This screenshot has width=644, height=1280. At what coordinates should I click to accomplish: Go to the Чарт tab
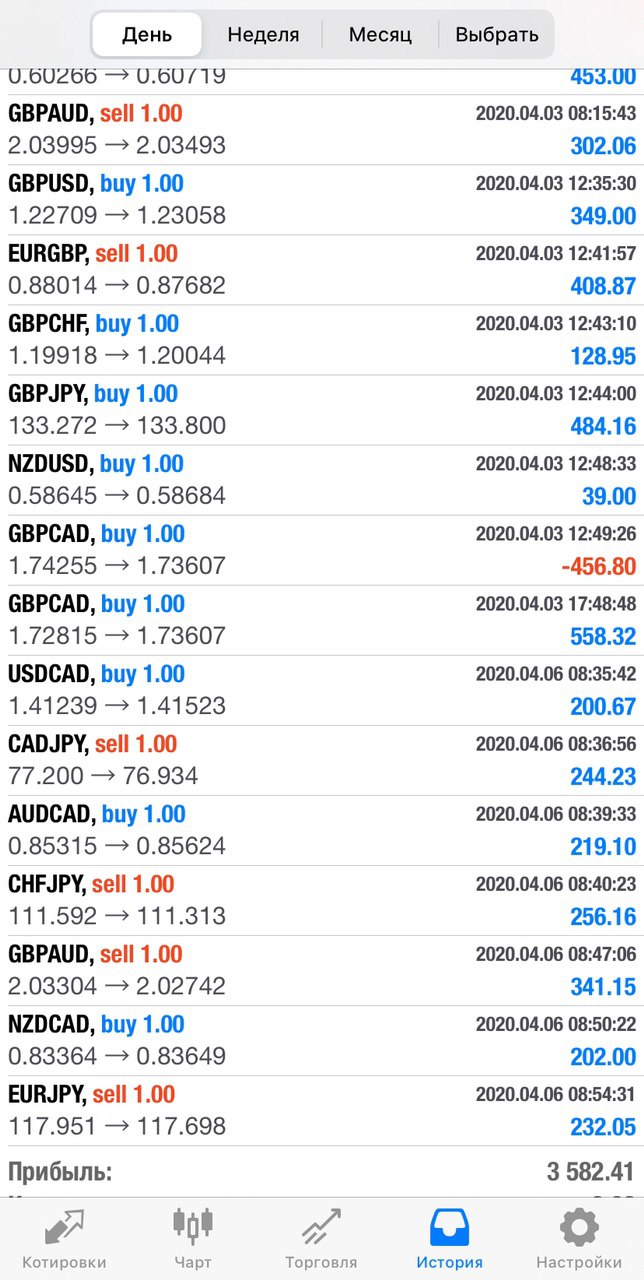point(193,1238)
